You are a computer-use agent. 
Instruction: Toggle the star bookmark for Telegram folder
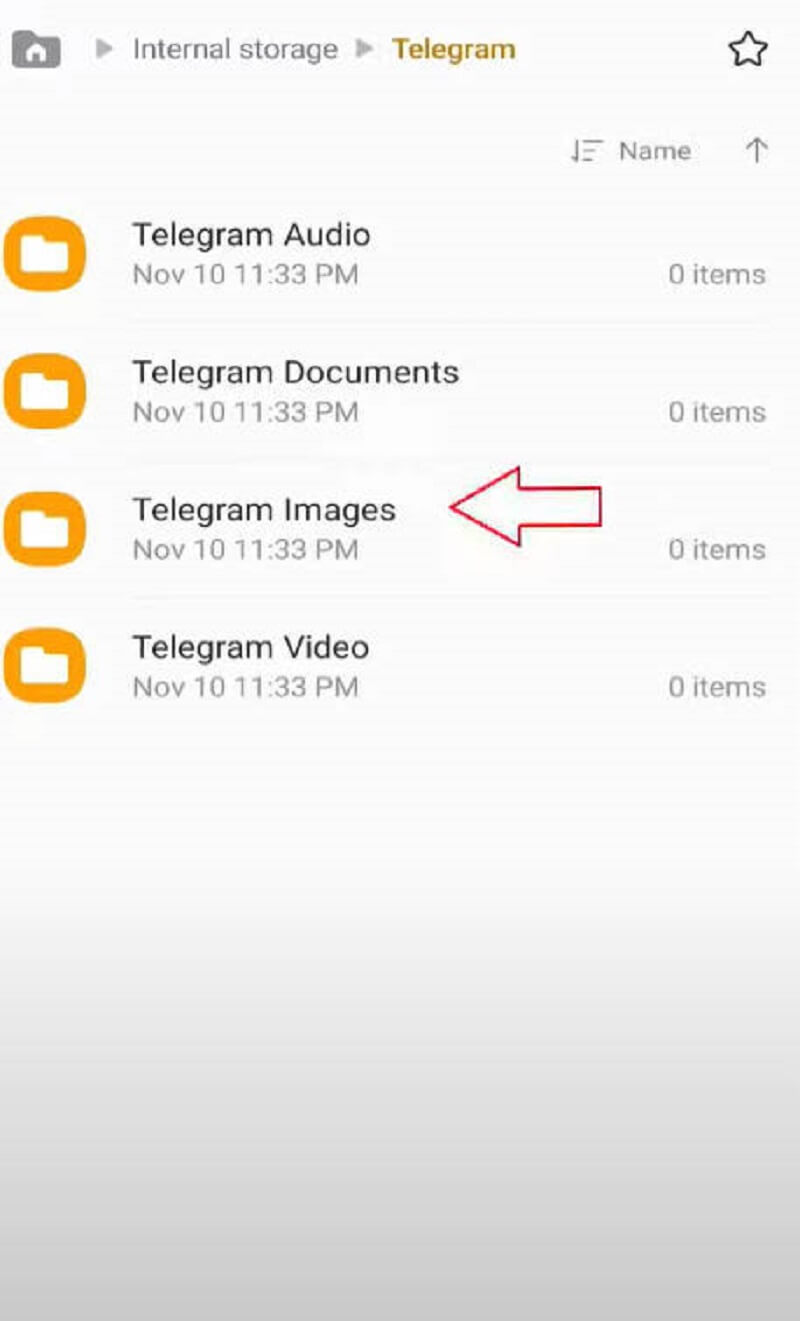pos(748,49)
